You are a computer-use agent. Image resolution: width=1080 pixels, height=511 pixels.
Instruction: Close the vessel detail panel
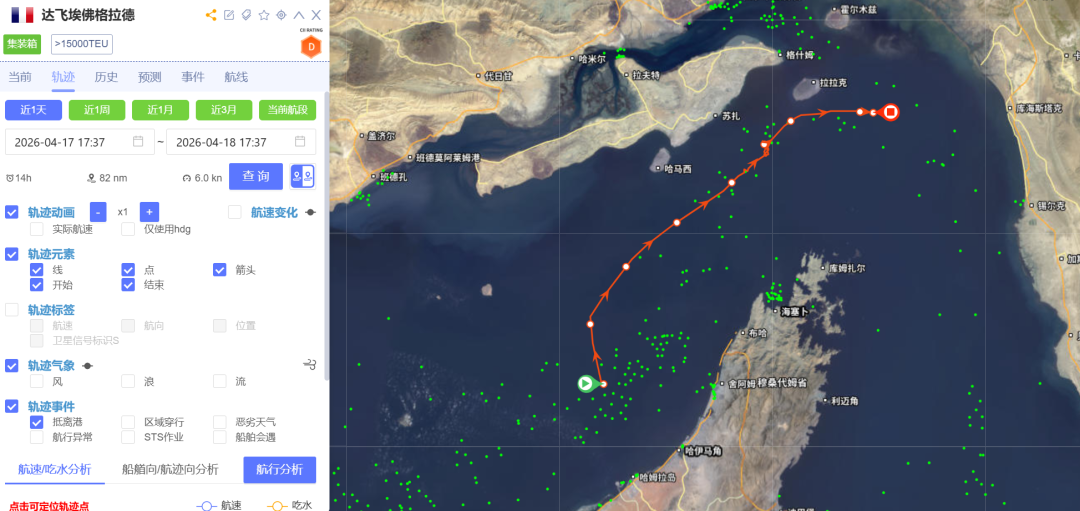316,15
